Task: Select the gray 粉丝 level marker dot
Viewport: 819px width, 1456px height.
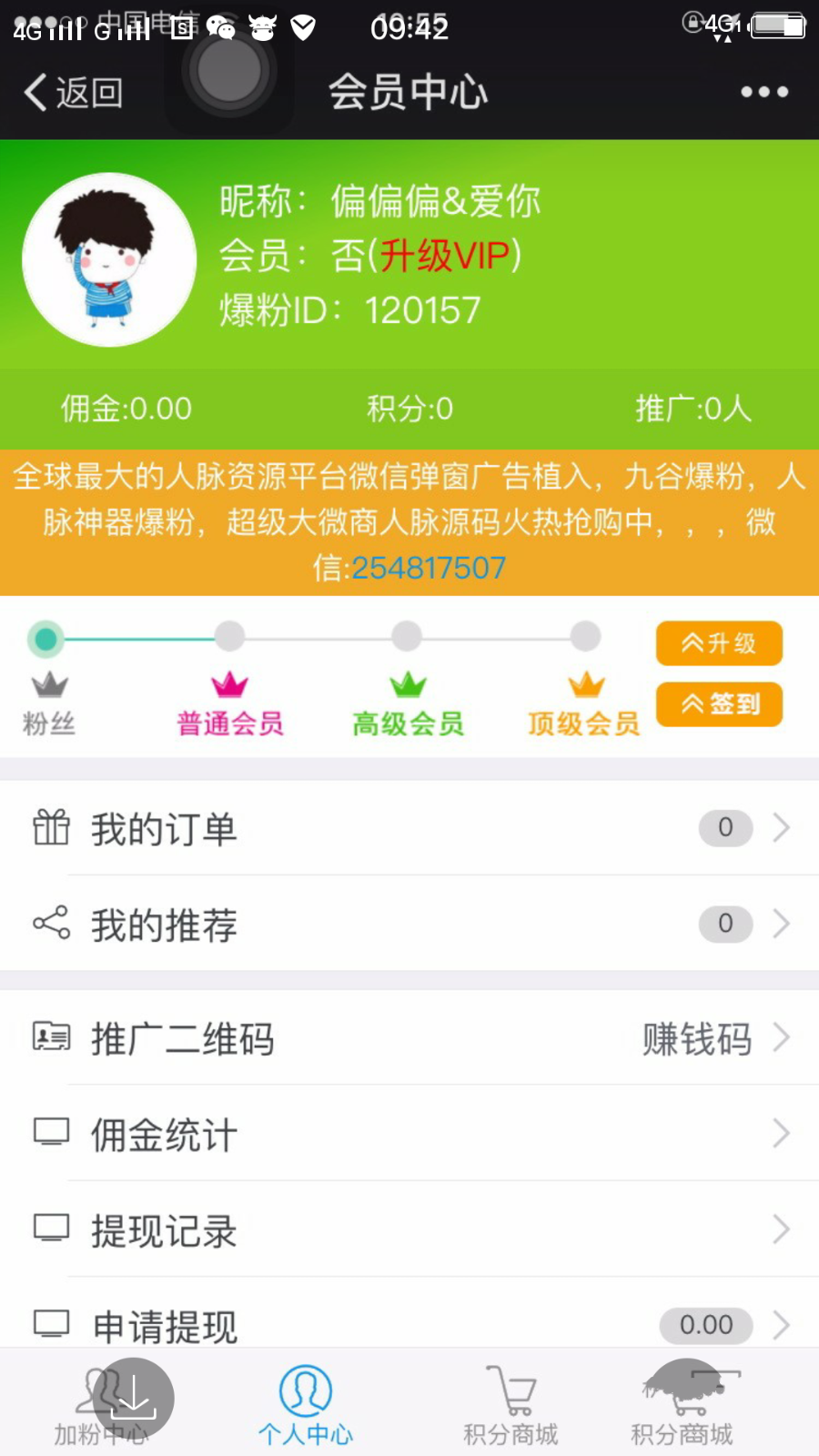Action: [47, 639]
